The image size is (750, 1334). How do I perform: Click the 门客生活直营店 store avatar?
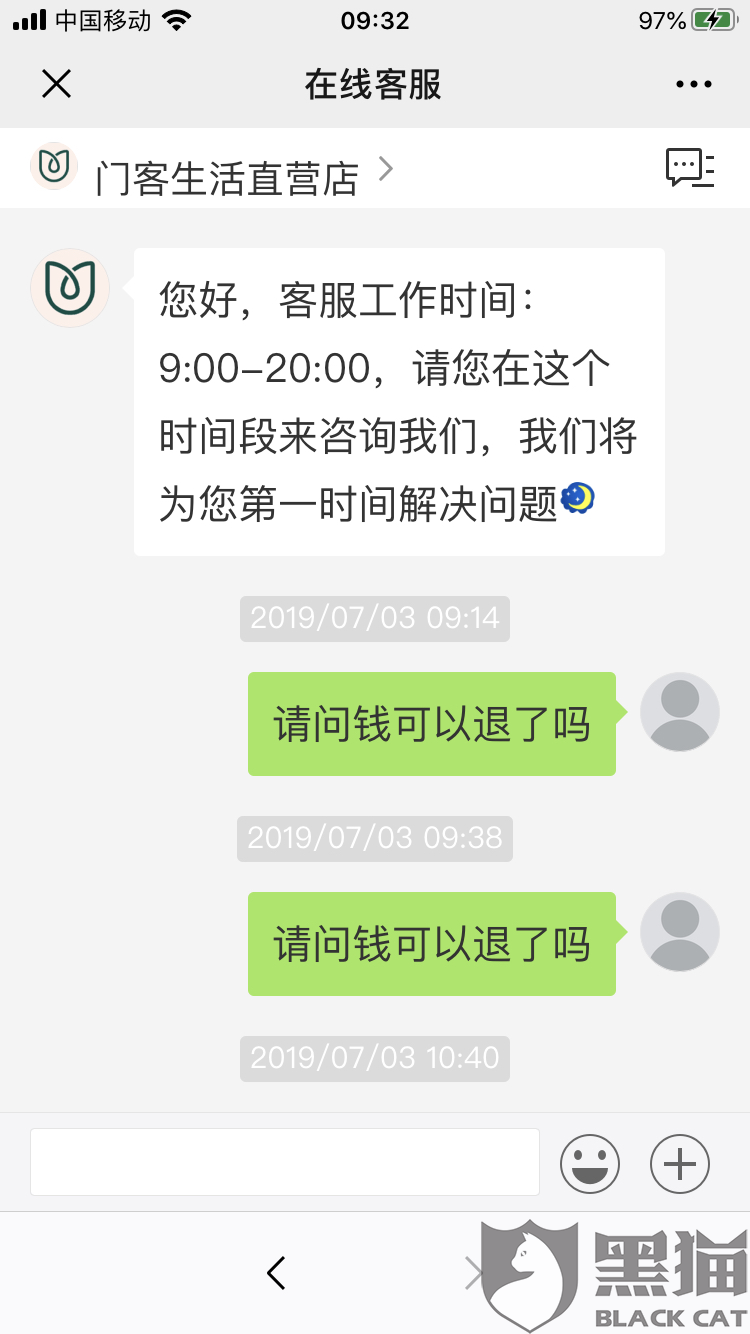point(54,166)
